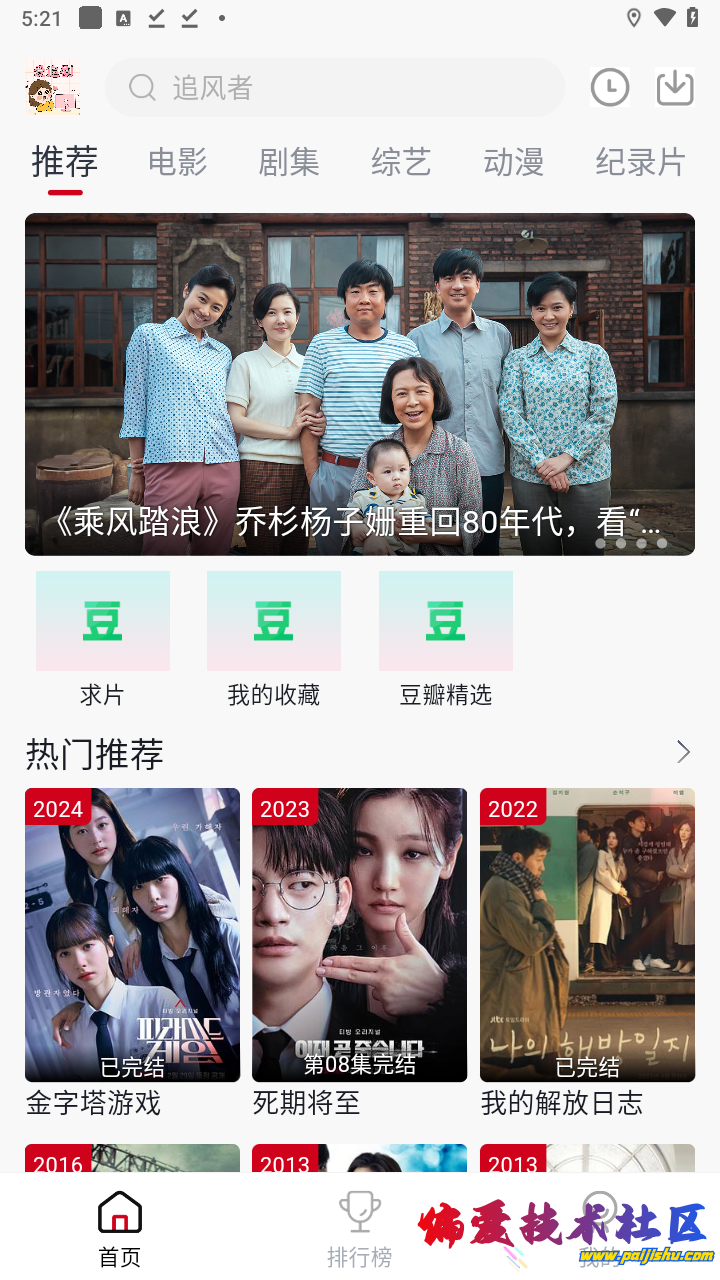The width and height of the screenshot is (720, 1280).
Task: Switch to the 电影 tab
Action: [177, 162]
